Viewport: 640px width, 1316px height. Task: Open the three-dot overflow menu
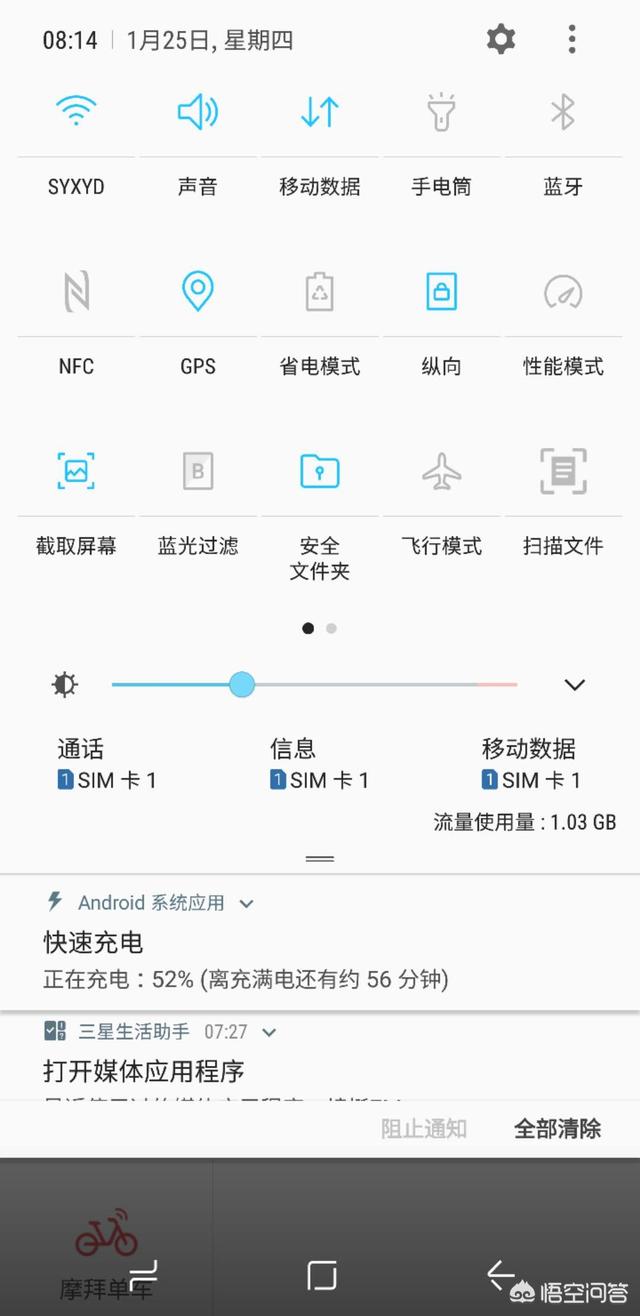pos(572,40)
